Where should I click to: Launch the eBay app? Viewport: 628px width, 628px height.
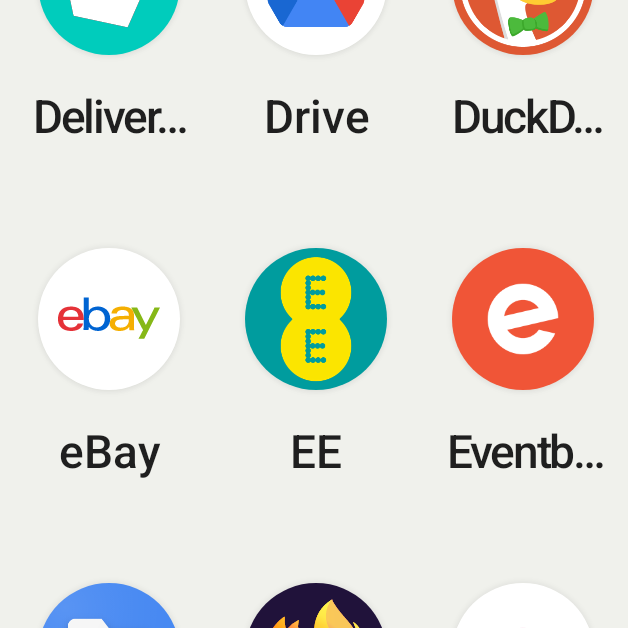click(x=109, y=319)
